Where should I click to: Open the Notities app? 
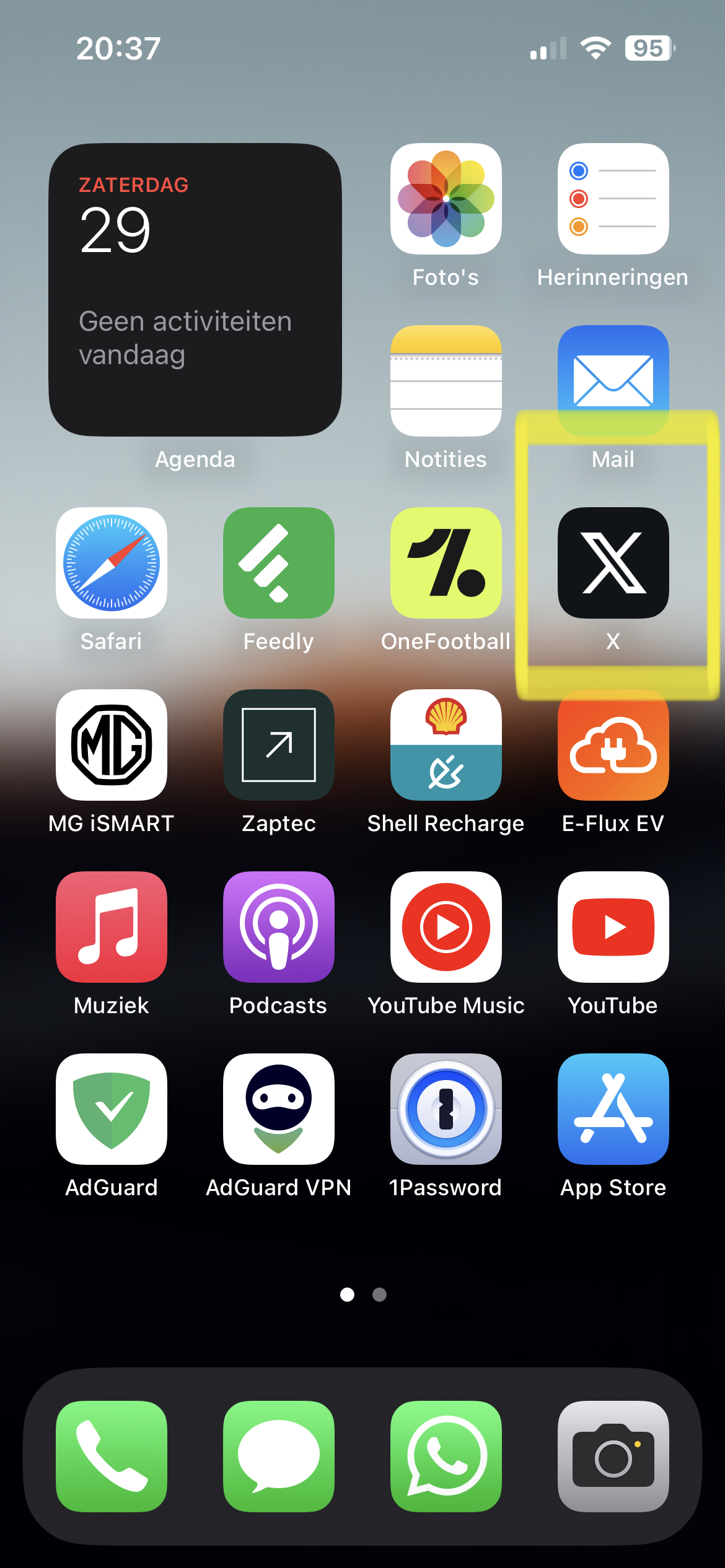446,381
